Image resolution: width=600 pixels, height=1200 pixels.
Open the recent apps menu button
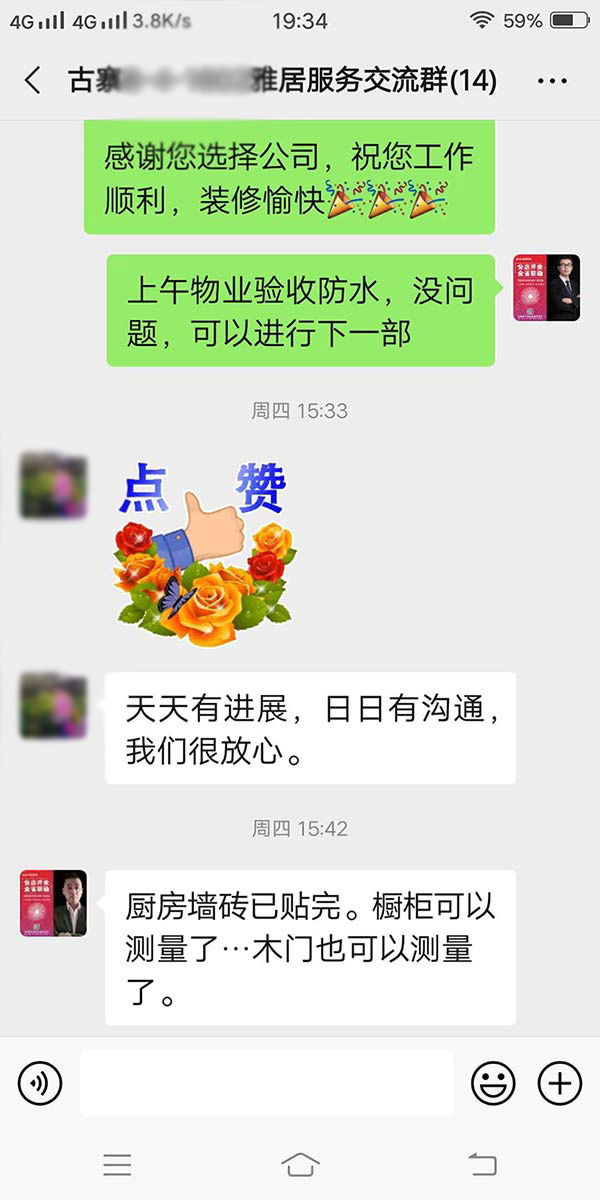(117, 1164)
